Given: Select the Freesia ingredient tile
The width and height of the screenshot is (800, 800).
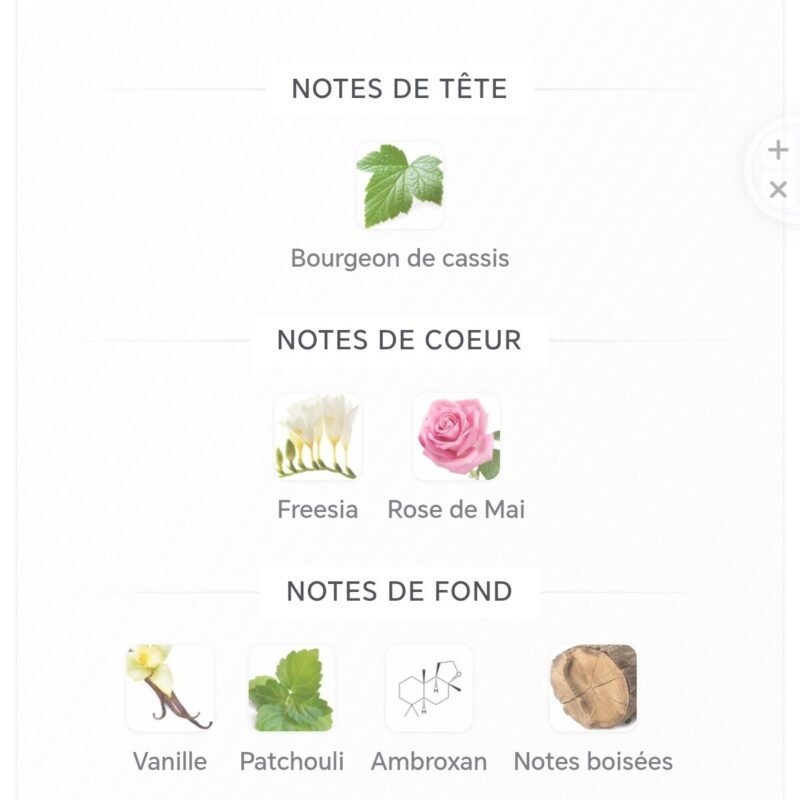Looking at the screenshot, I should coord(317,437).
